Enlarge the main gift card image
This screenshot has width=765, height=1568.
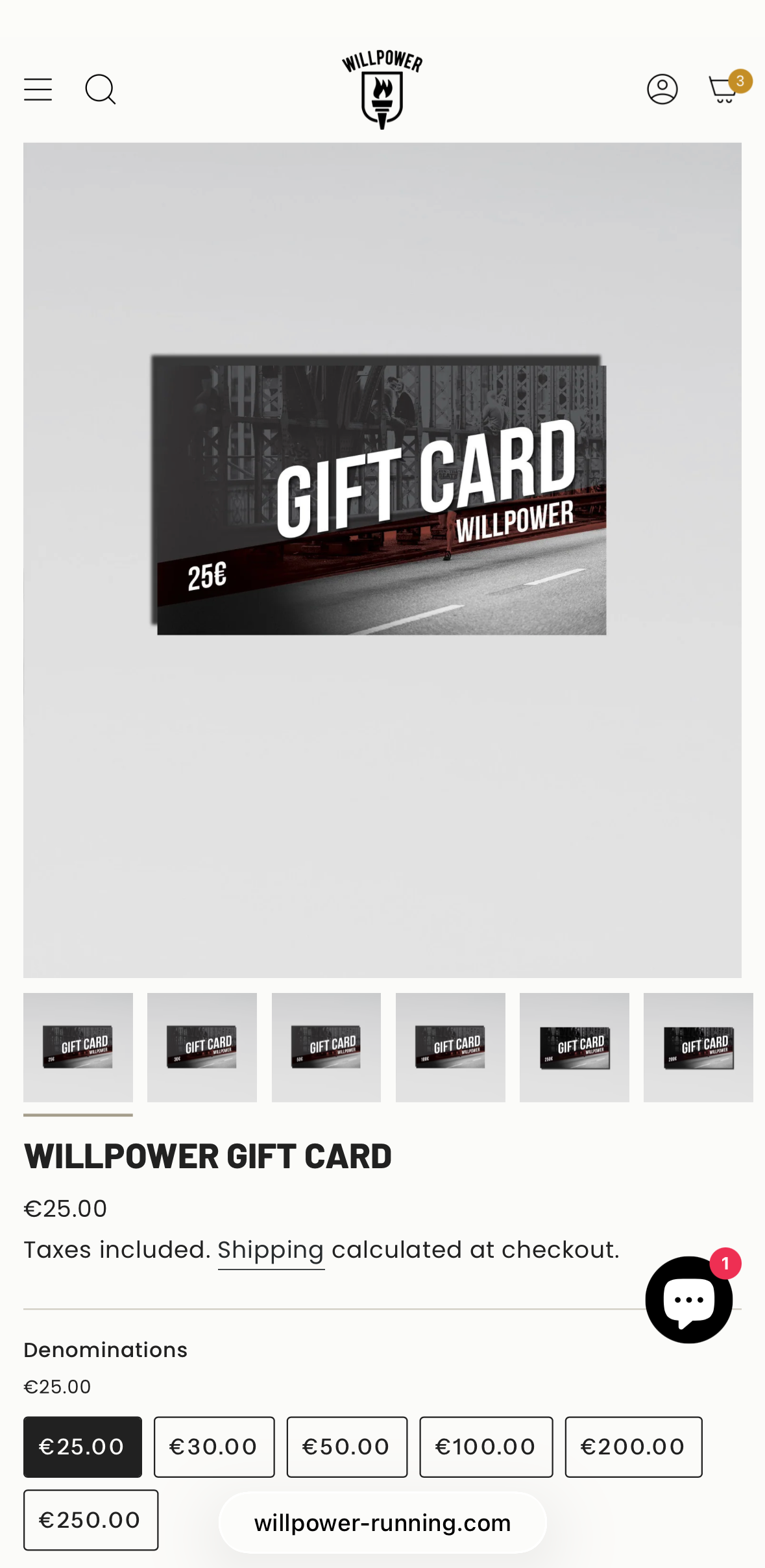tap(382, 559)
